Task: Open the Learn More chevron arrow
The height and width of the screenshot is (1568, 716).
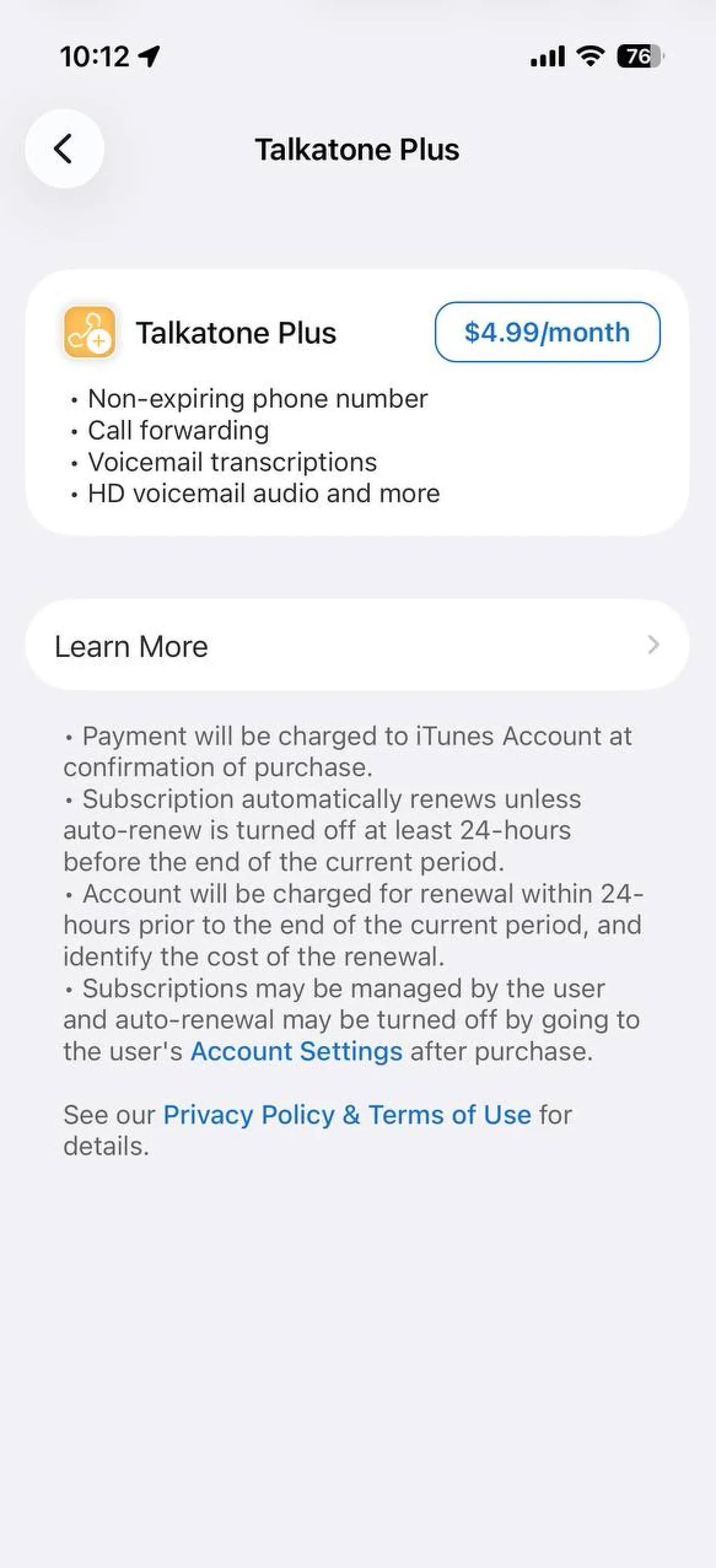Action: 654,645
